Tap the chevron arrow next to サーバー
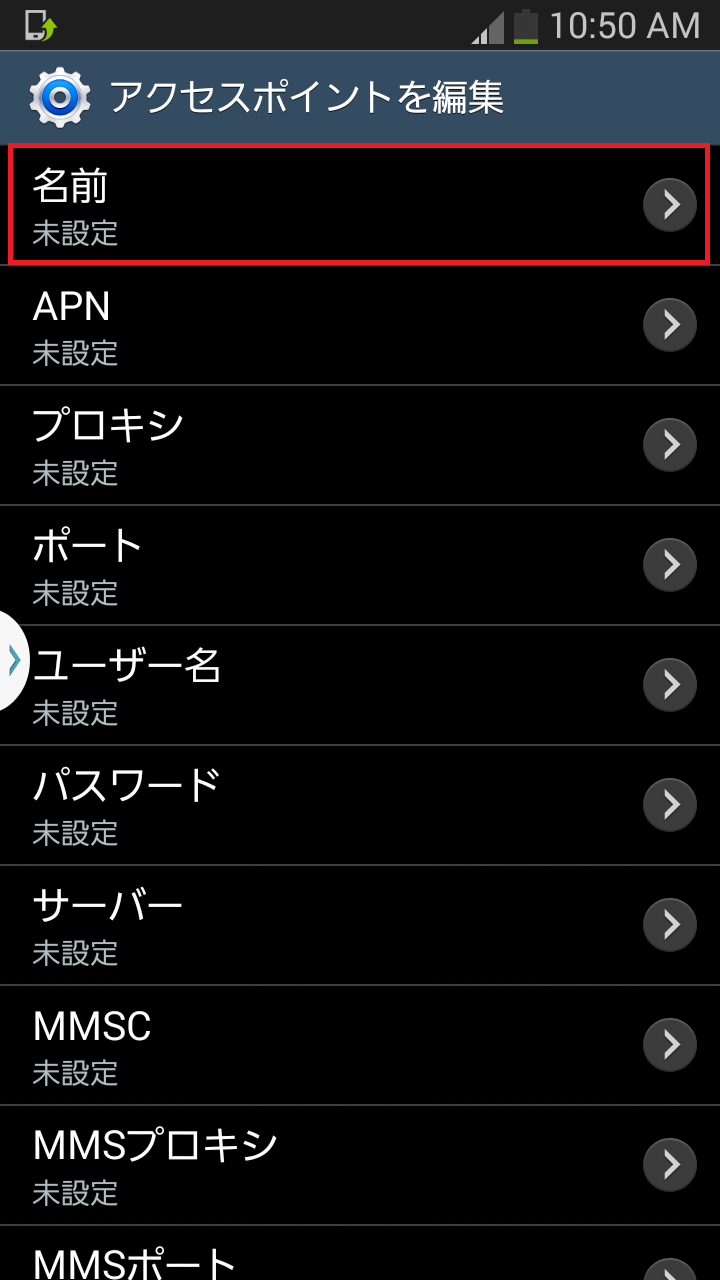This screenshot has width=720, height=1280. (669, 924)
